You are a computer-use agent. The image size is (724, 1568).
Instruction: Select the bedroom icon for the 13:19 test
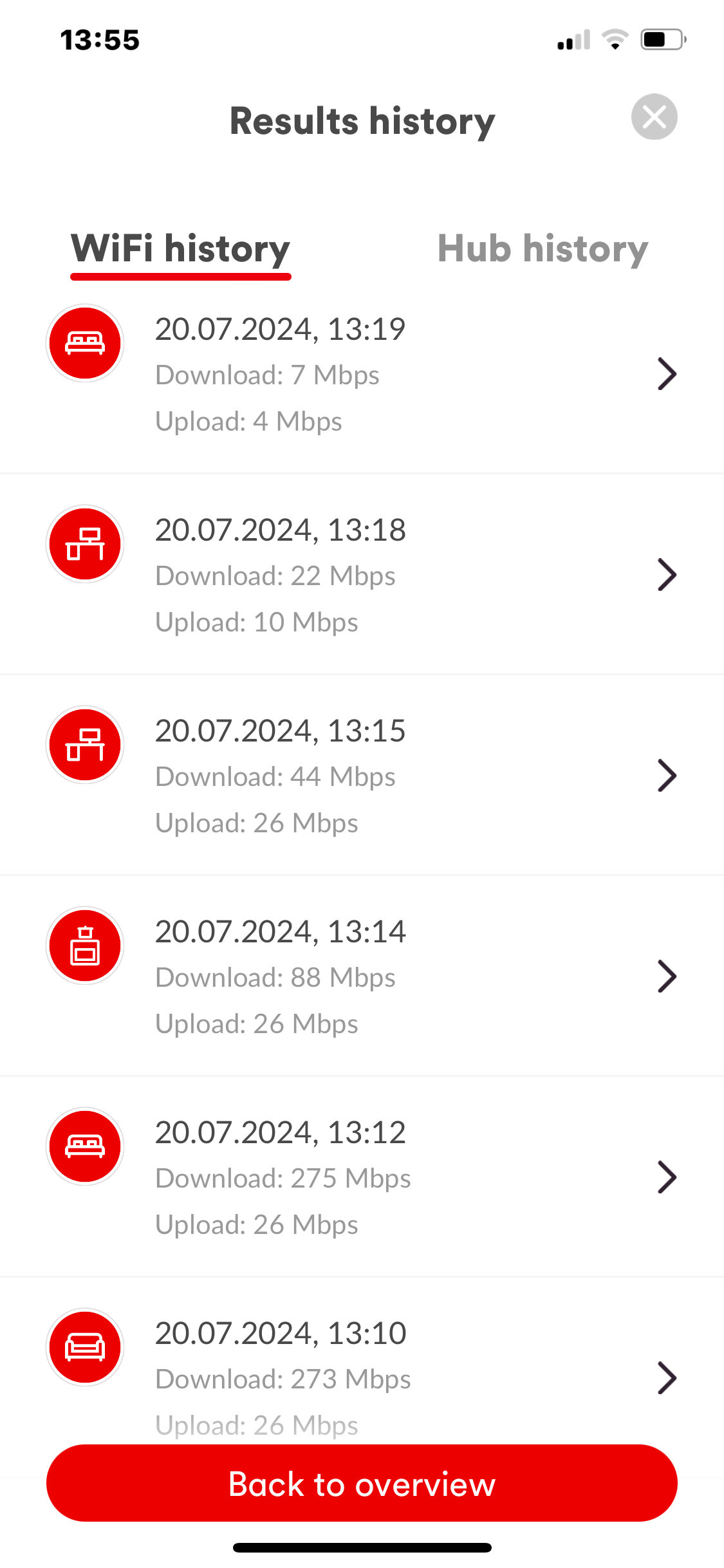(84, 343)
